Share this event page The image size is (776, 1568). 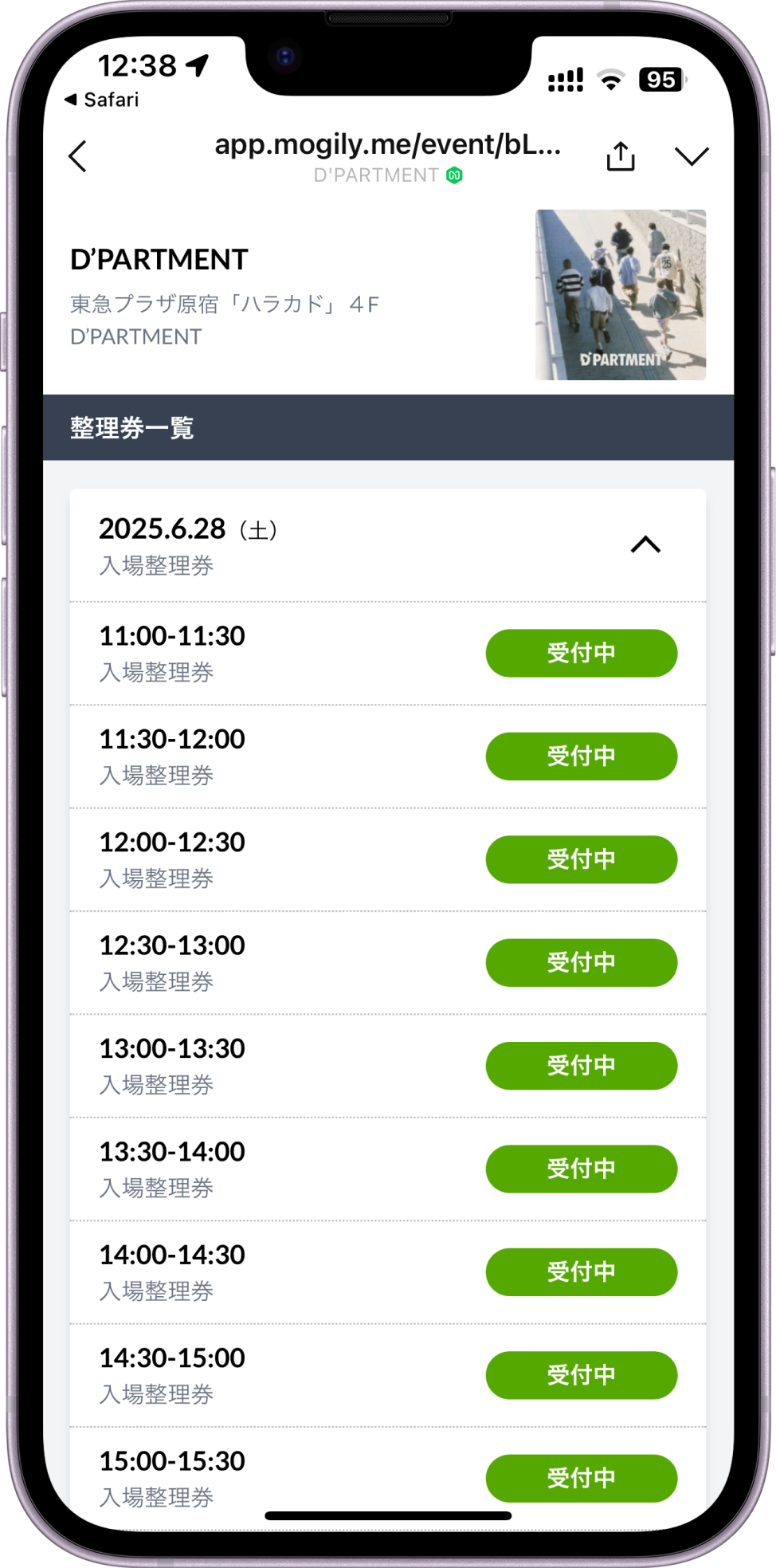(x=621, y=156)
